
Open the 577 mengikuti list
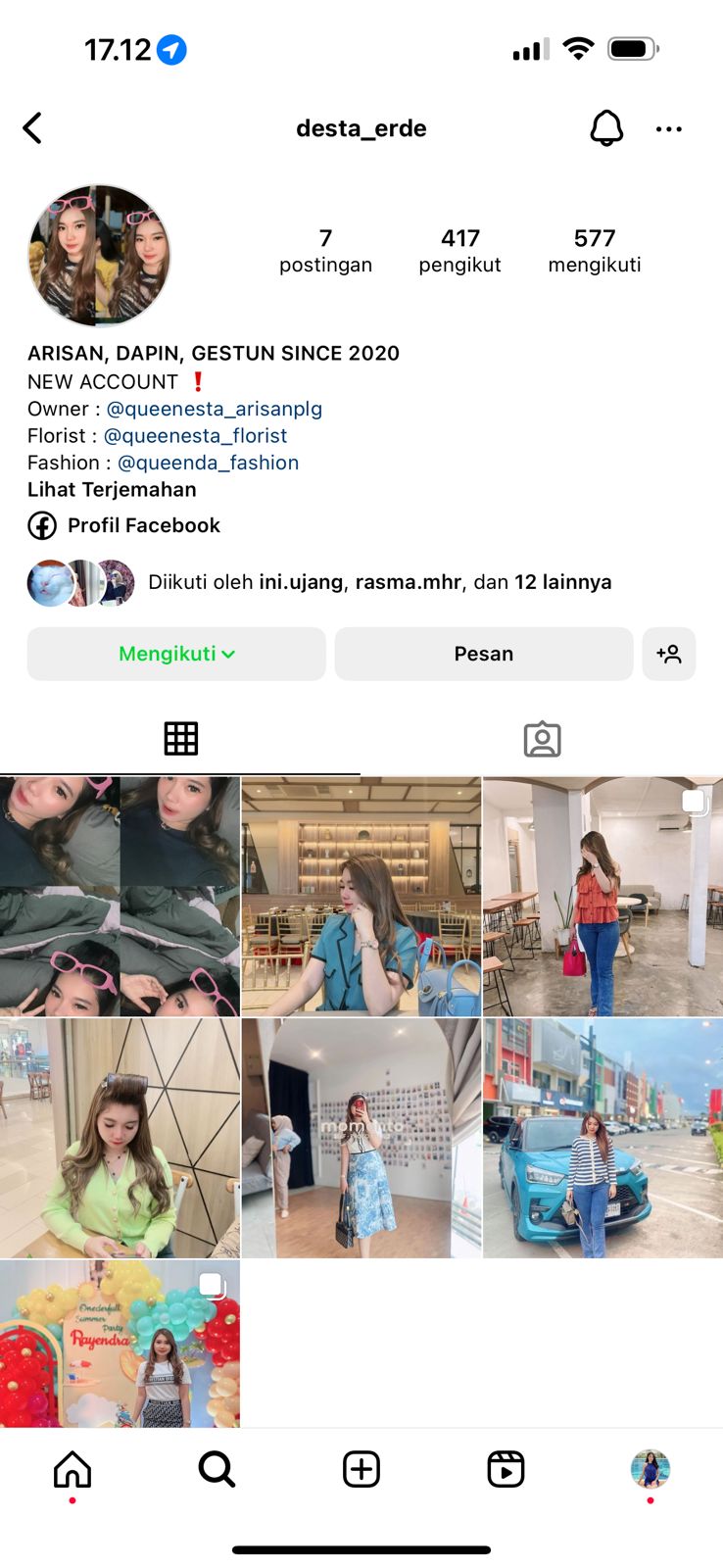[594, 251]
